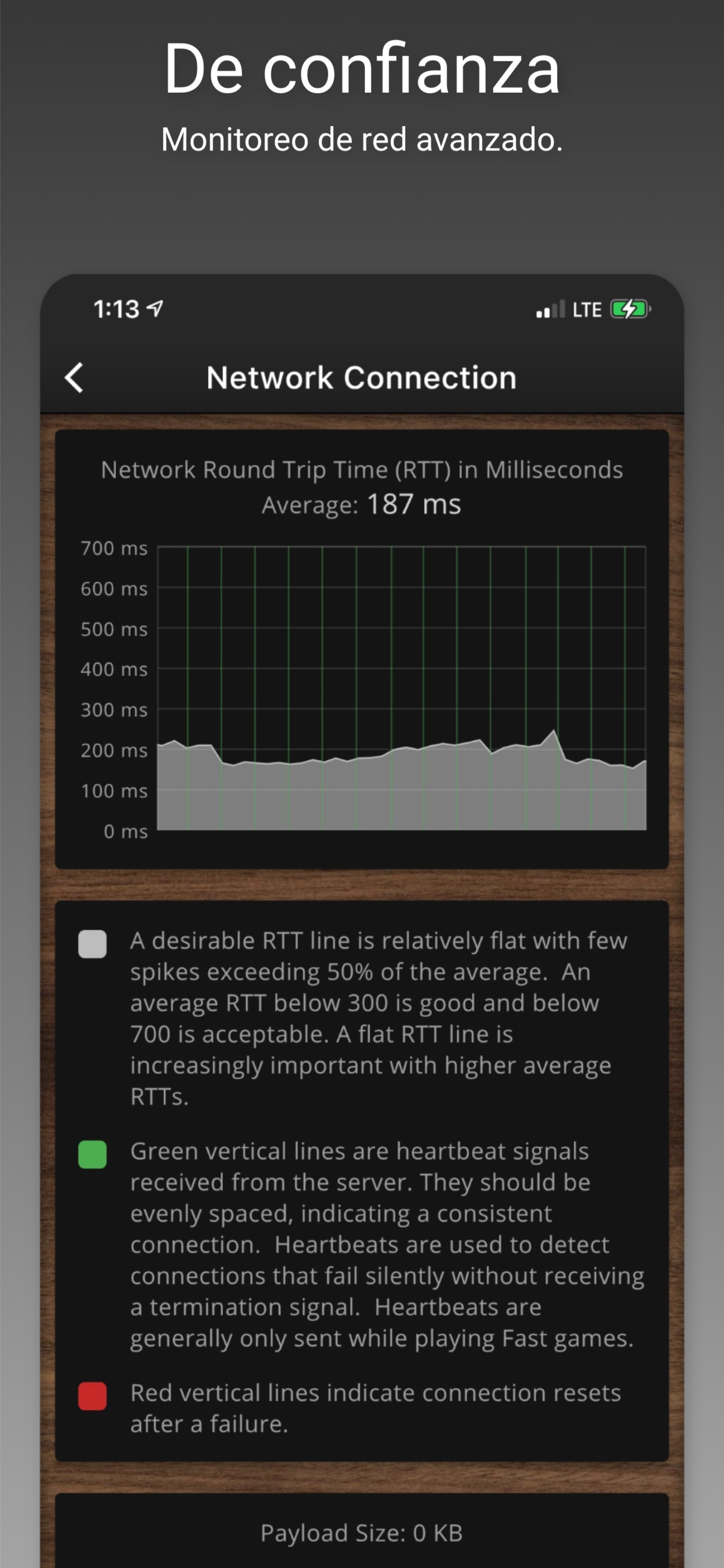
Task: Tap the connection resets explanation text
Action: [x=375, y=1409]
